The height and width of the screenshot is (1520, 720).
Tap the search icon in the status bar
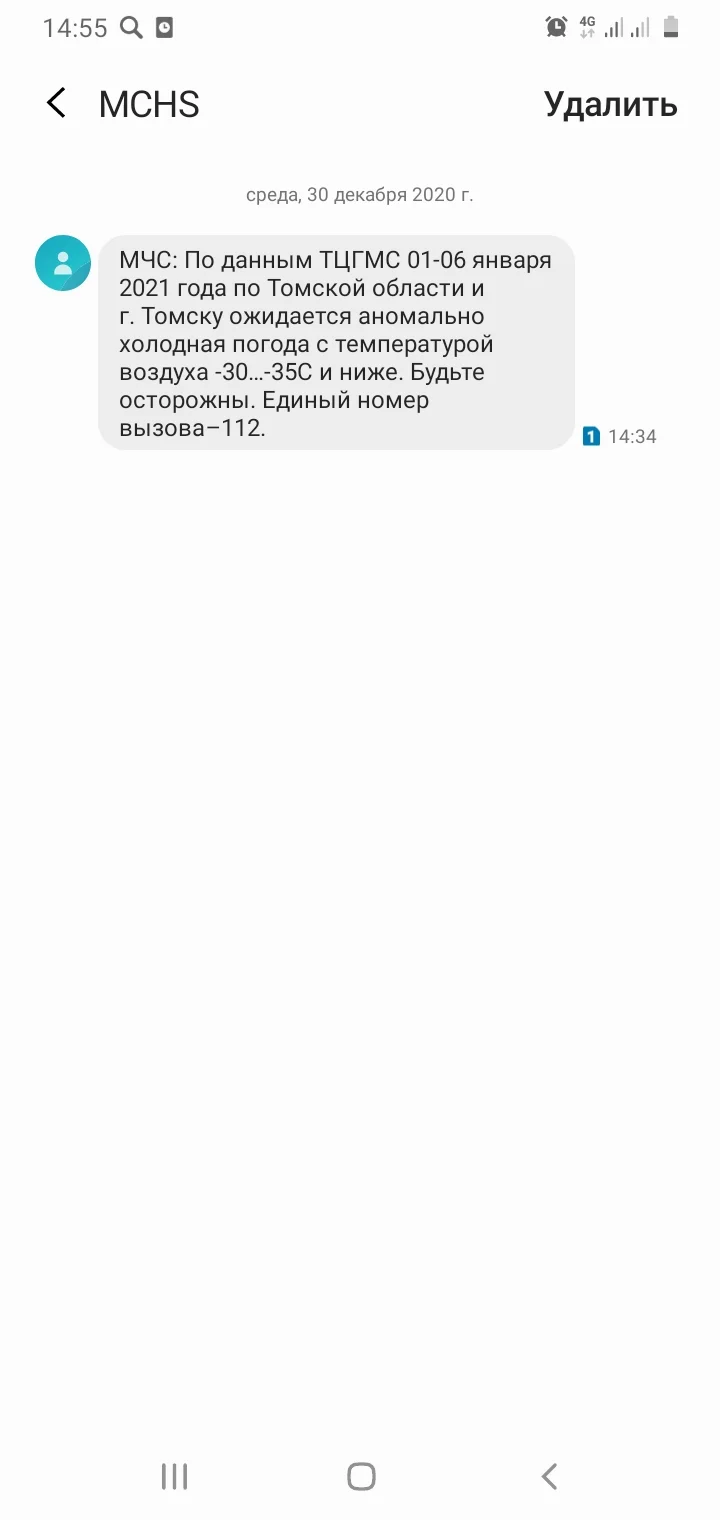131,28
